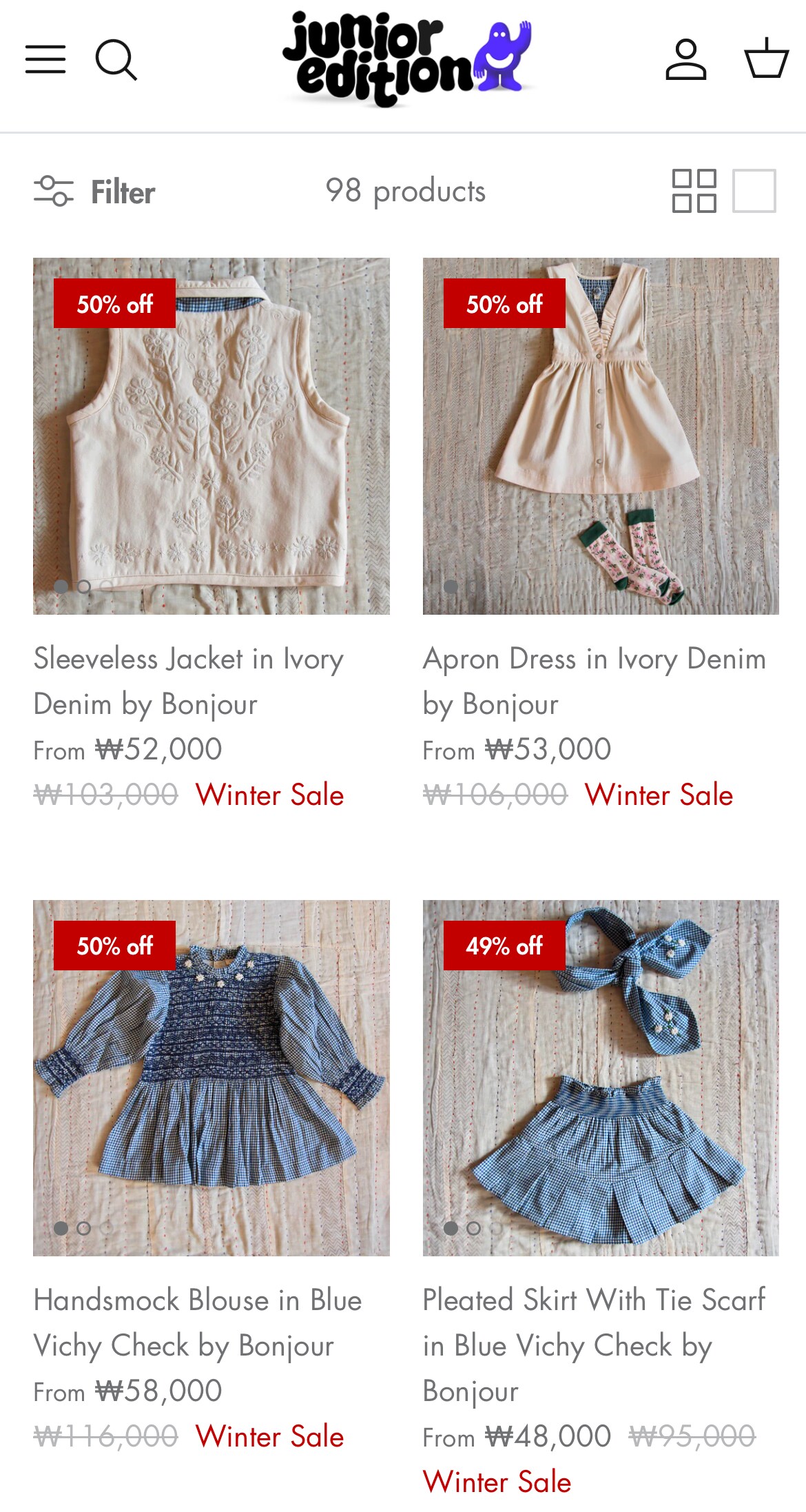Open the Filter options
Viewport: 806px width, 1512px height.
95,192
